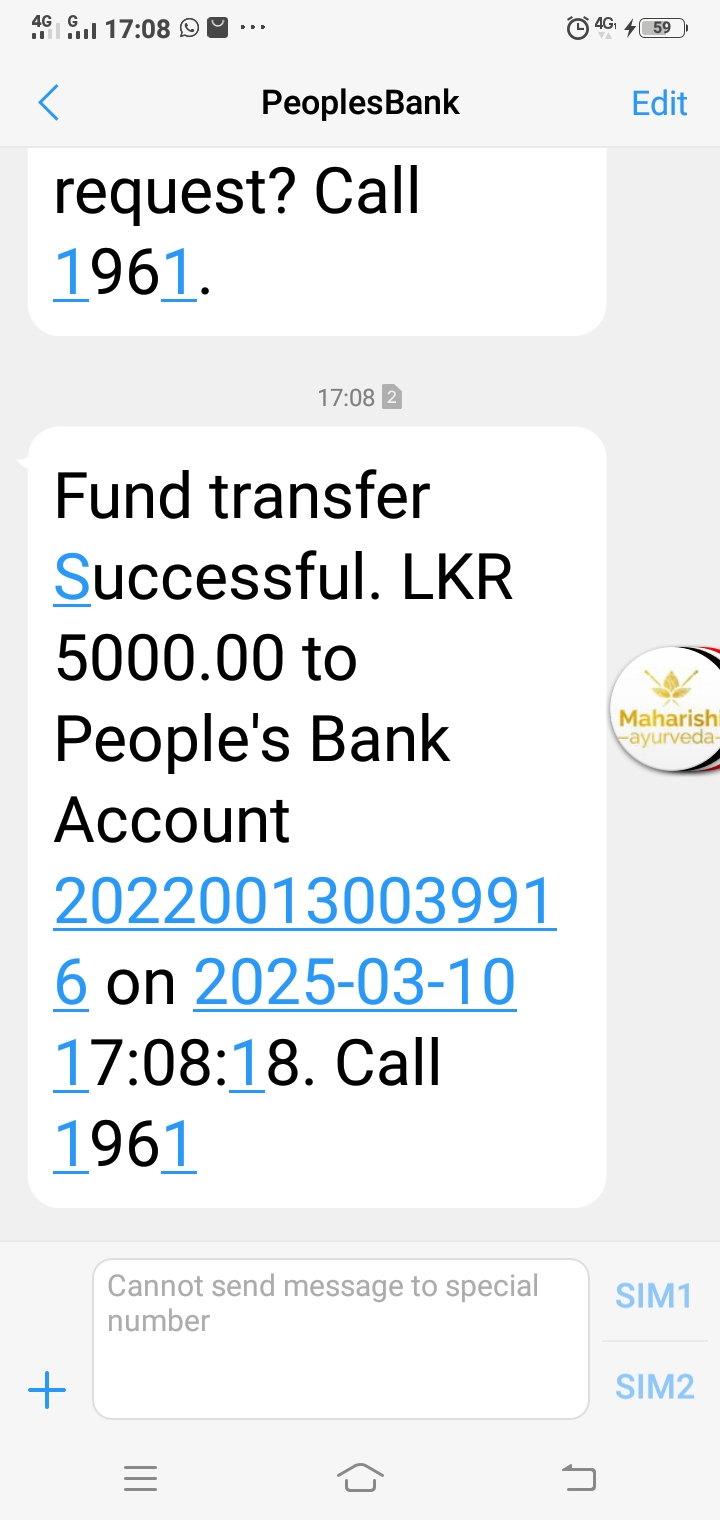The height and width of the screenshot is (1520, 720).
Task: Go to the home screen
Action: click(x=360, y=1477)
